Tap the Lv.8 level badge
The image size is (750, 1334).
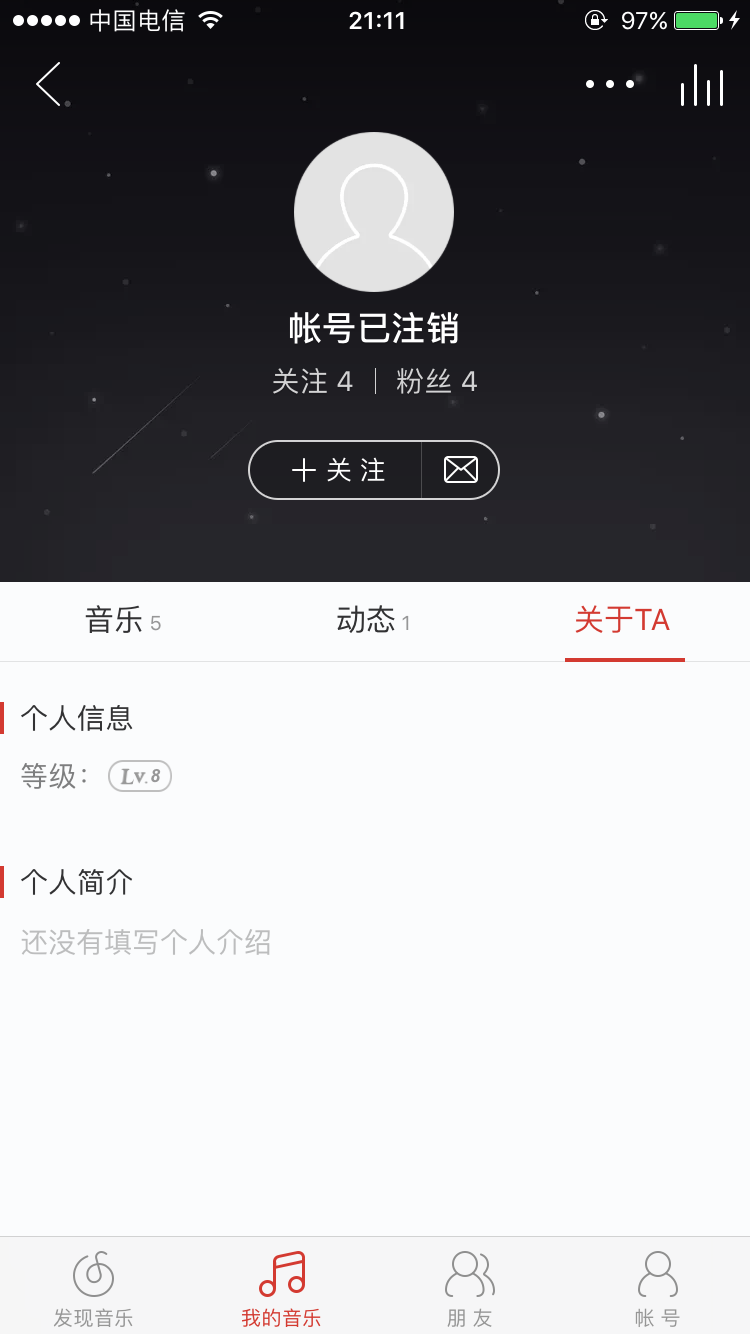(140, 776)
